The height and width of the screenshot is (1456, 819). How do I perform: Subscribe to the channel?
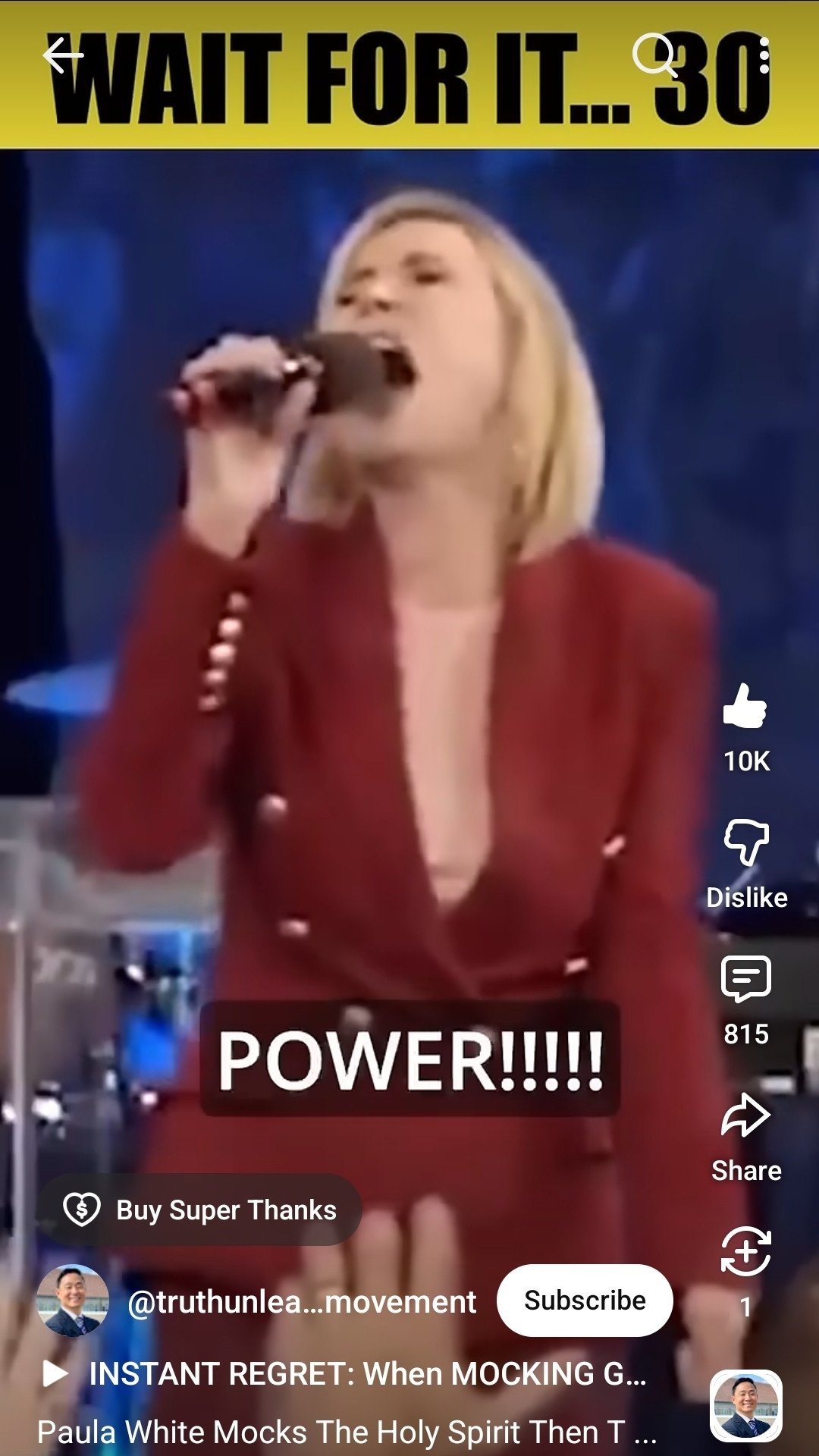pyautogui.click(x=585, y=1301)
